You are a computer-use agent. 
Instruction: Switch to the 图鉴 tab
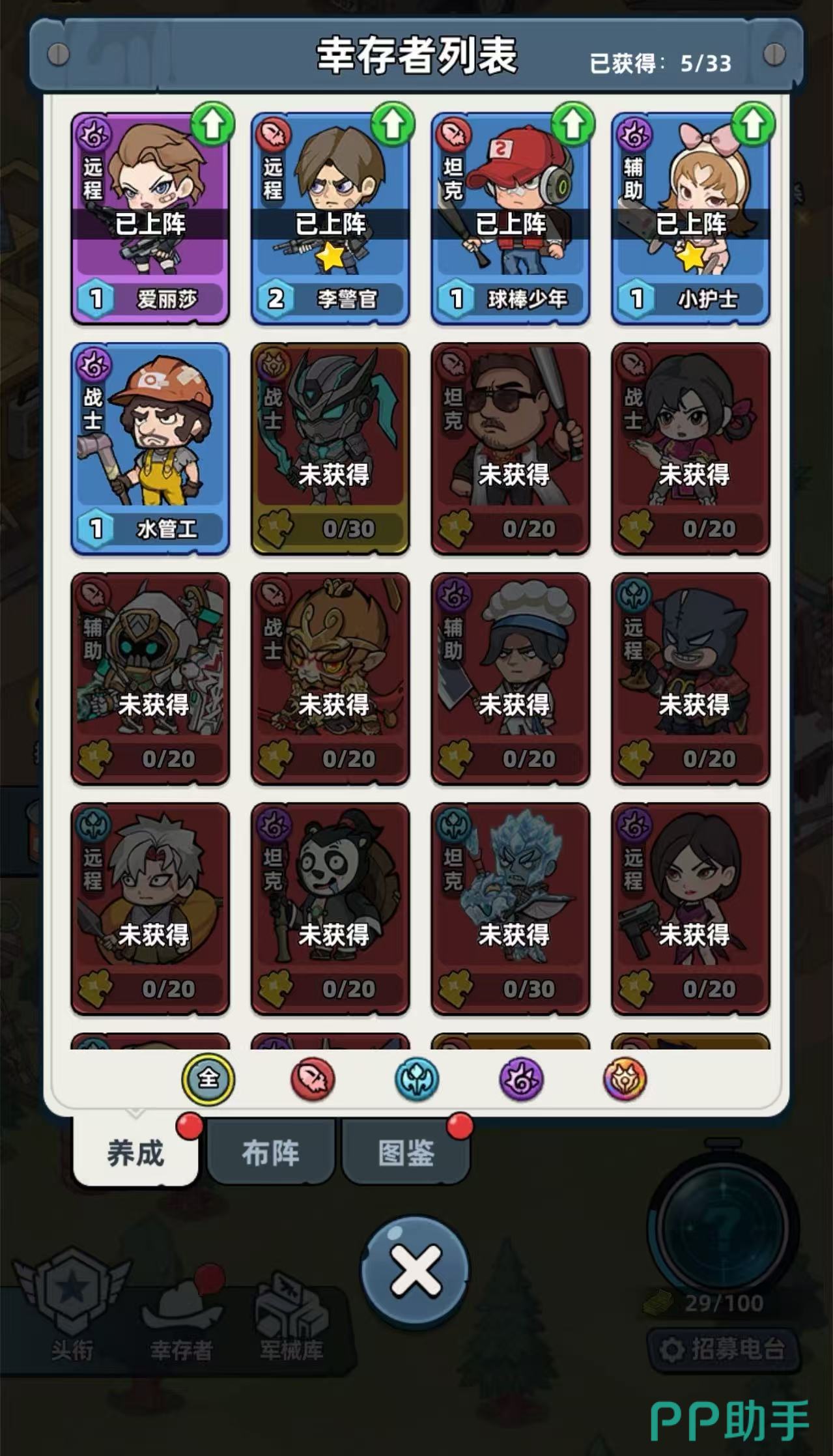pos(405,1153)
